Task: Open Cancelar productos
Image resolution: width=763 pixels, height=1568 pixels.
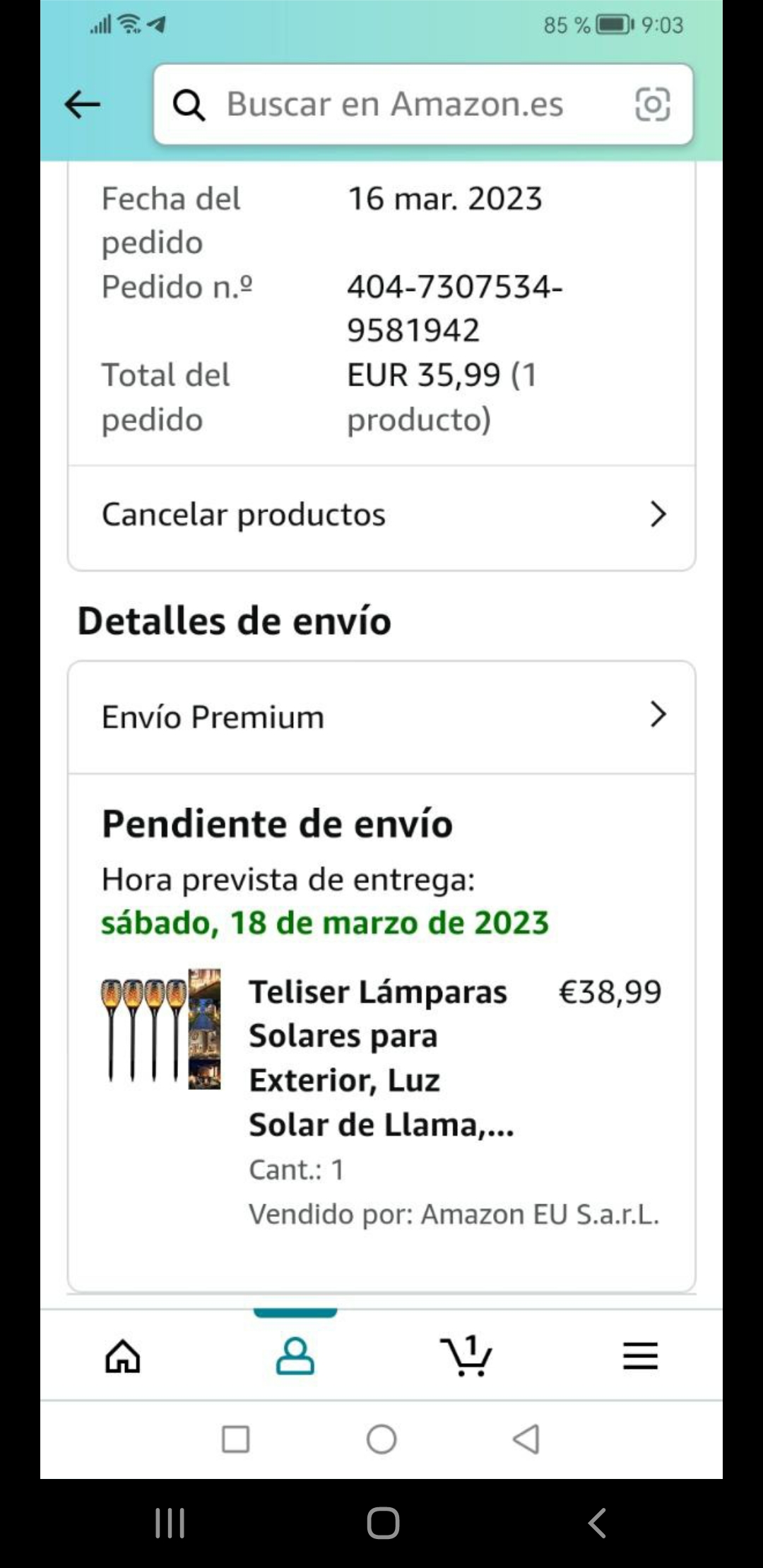Action: [381, 514]
